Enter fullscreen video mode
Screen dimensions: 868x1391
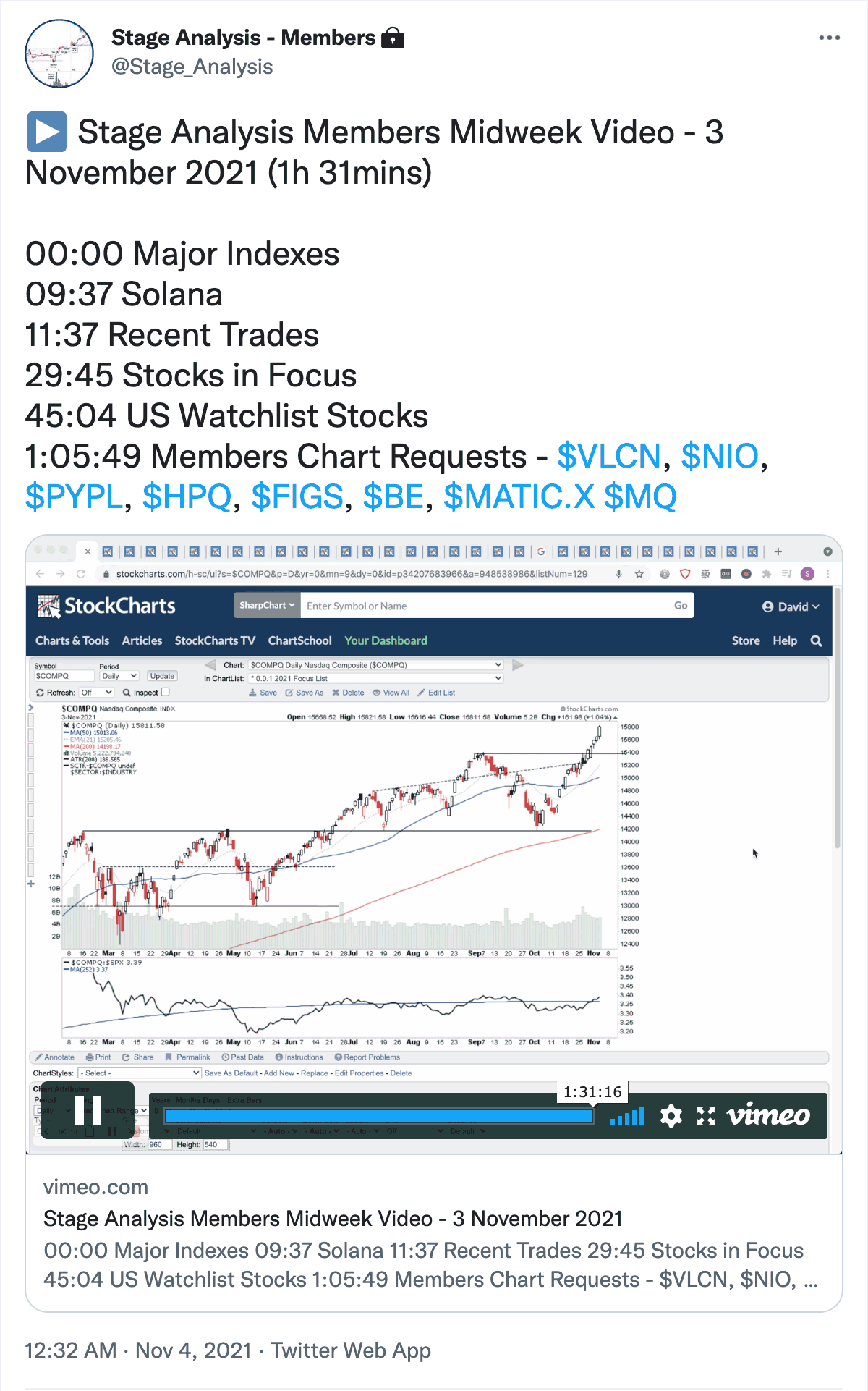[706, 1116]
